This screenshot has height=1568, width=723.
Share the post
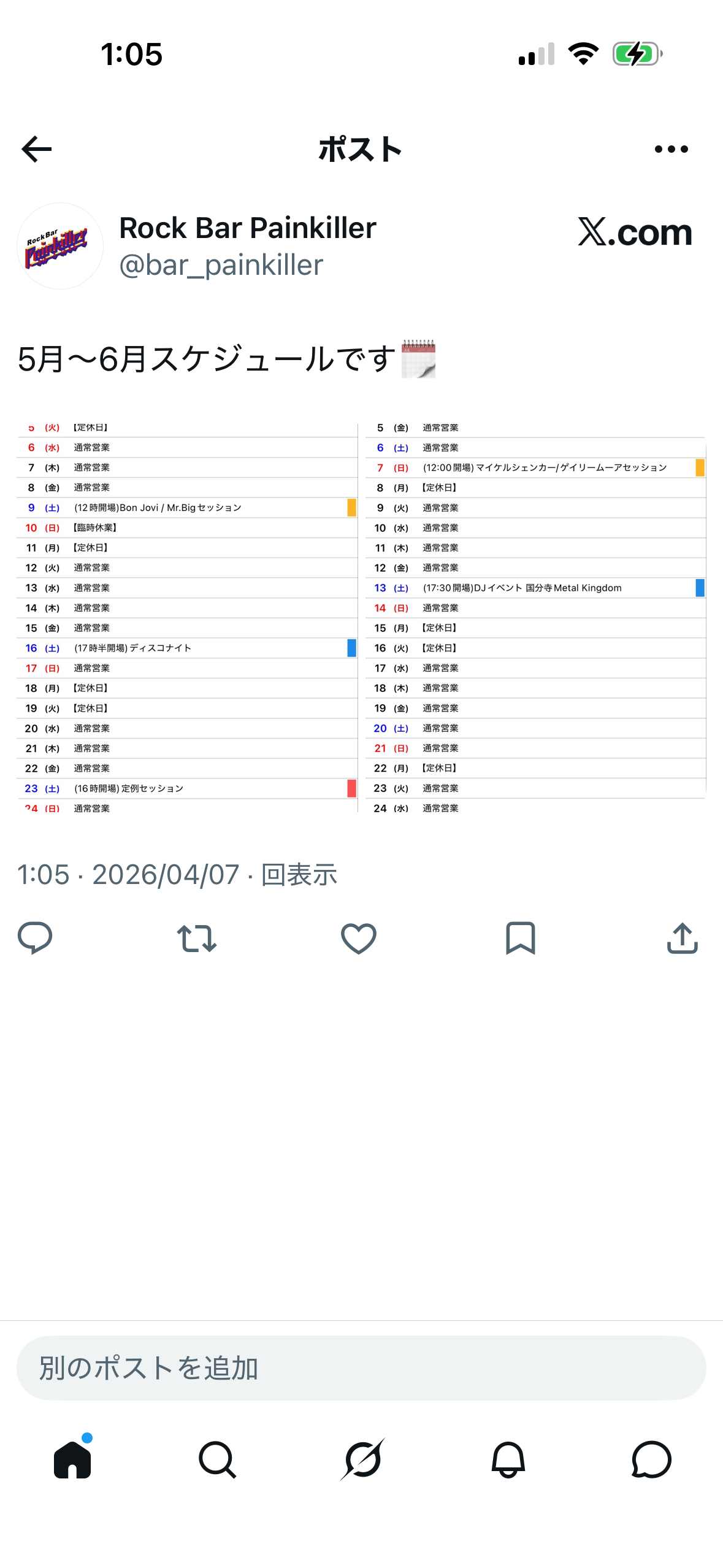click(682, 938)
